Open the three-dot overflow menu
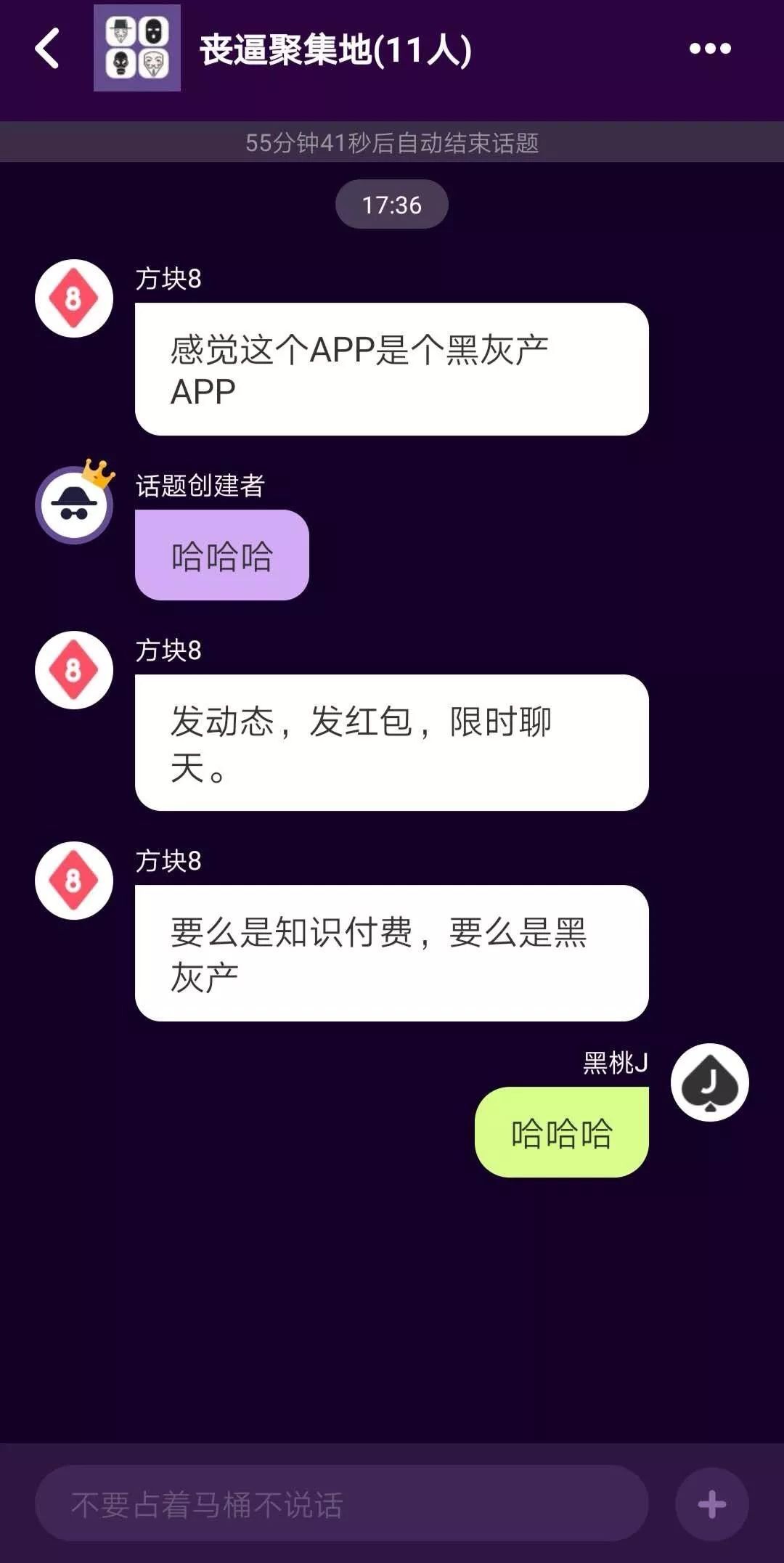The image size is (784, 1563). click(710, 49)
